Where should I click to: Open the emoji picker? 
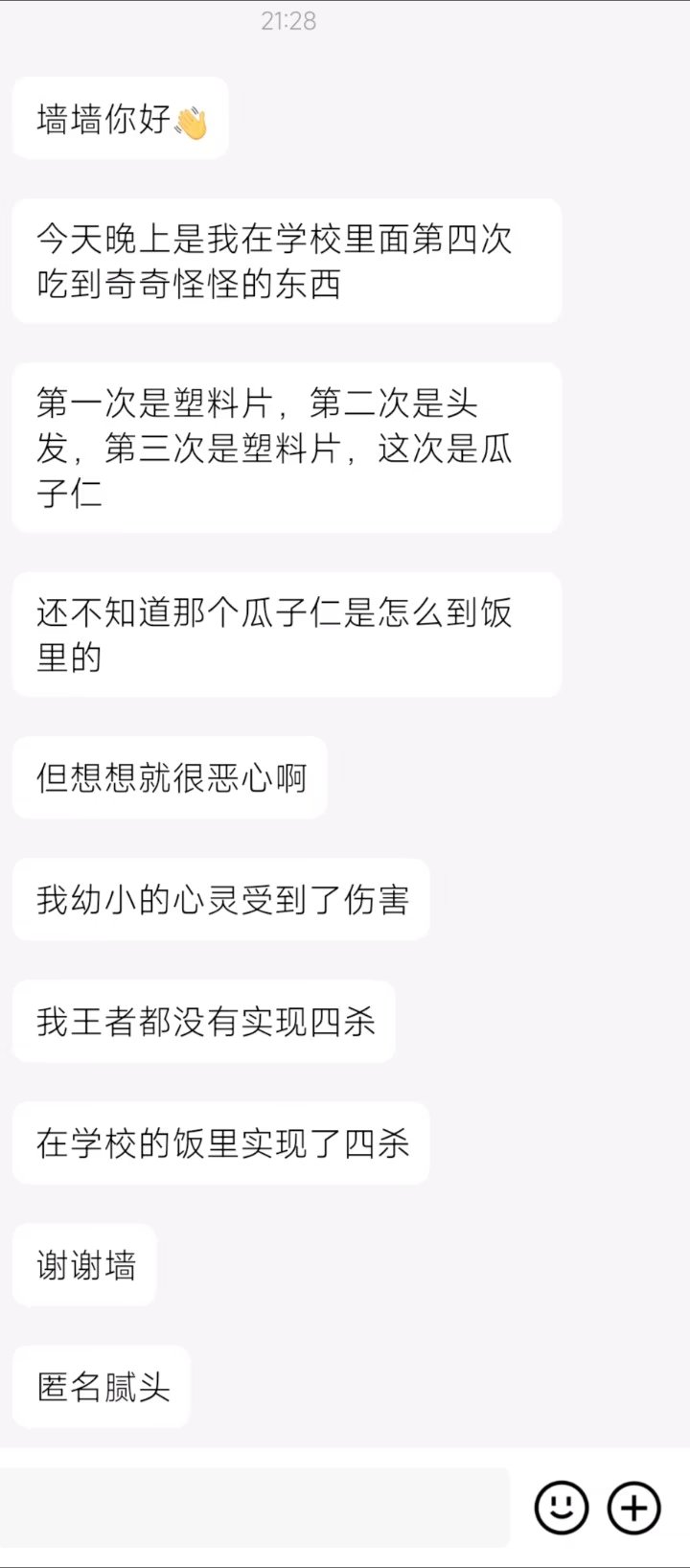562,1508
